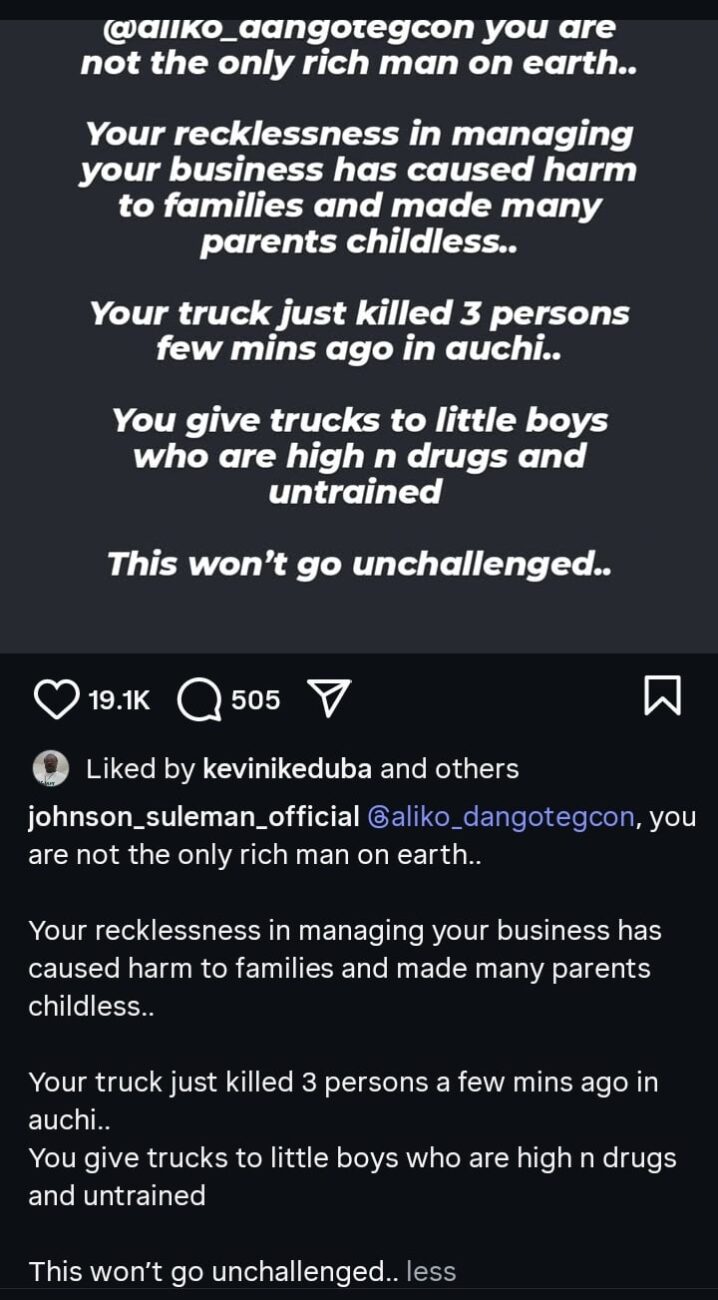Like the johnson_suleman_official post
This screenshot has width=718, height=1300.
56,699
